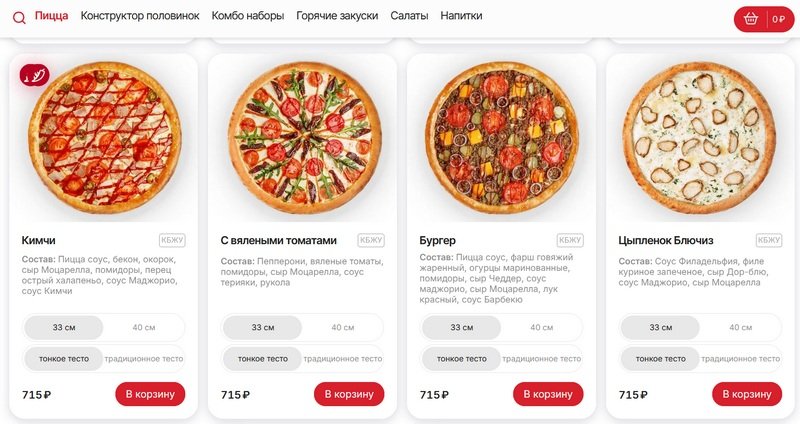Add Цыпленок Блючиз pizza to cart
This screenshot has height=424, width=800.
[747, 394]
